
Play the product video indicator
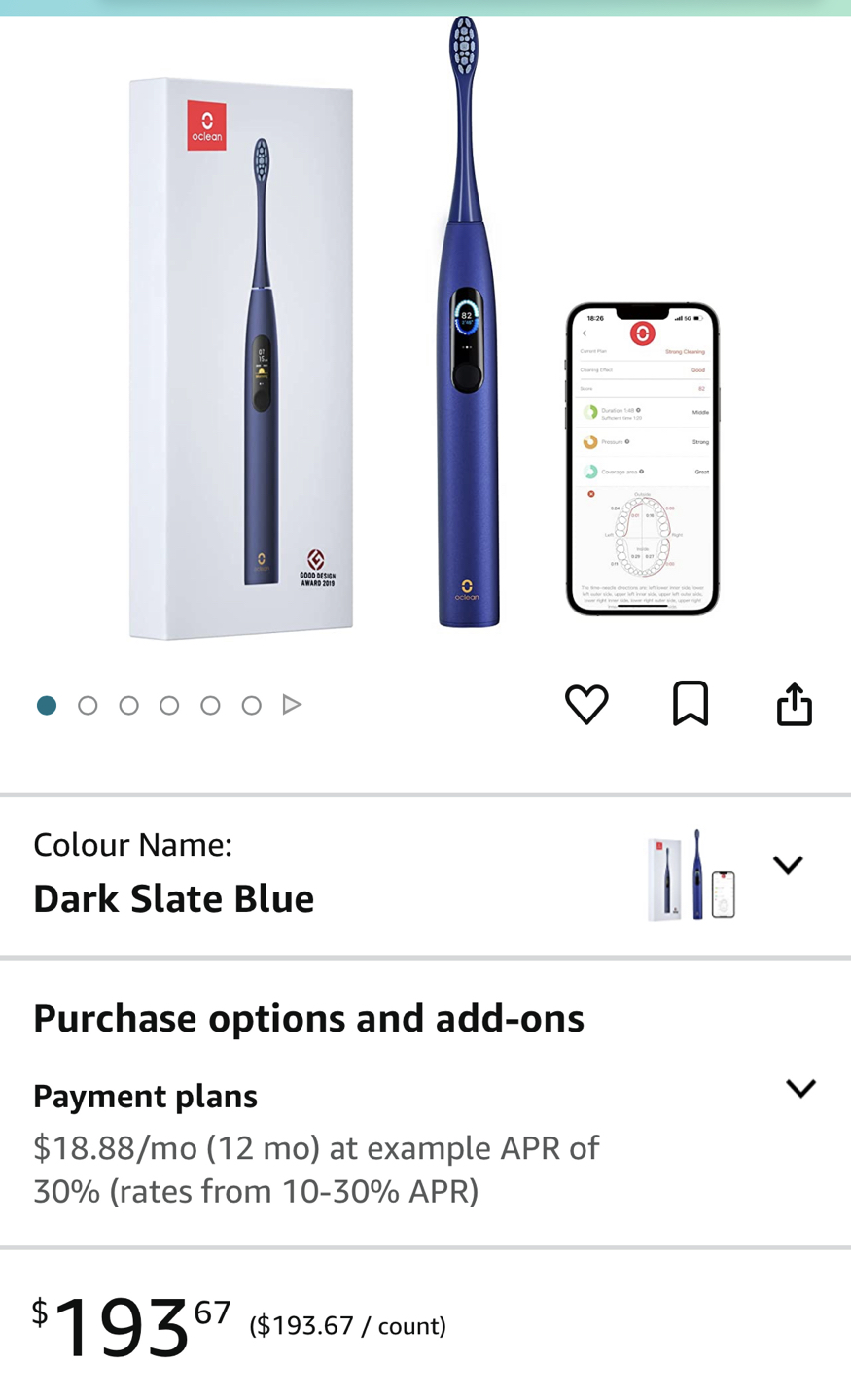coord(292,705)
